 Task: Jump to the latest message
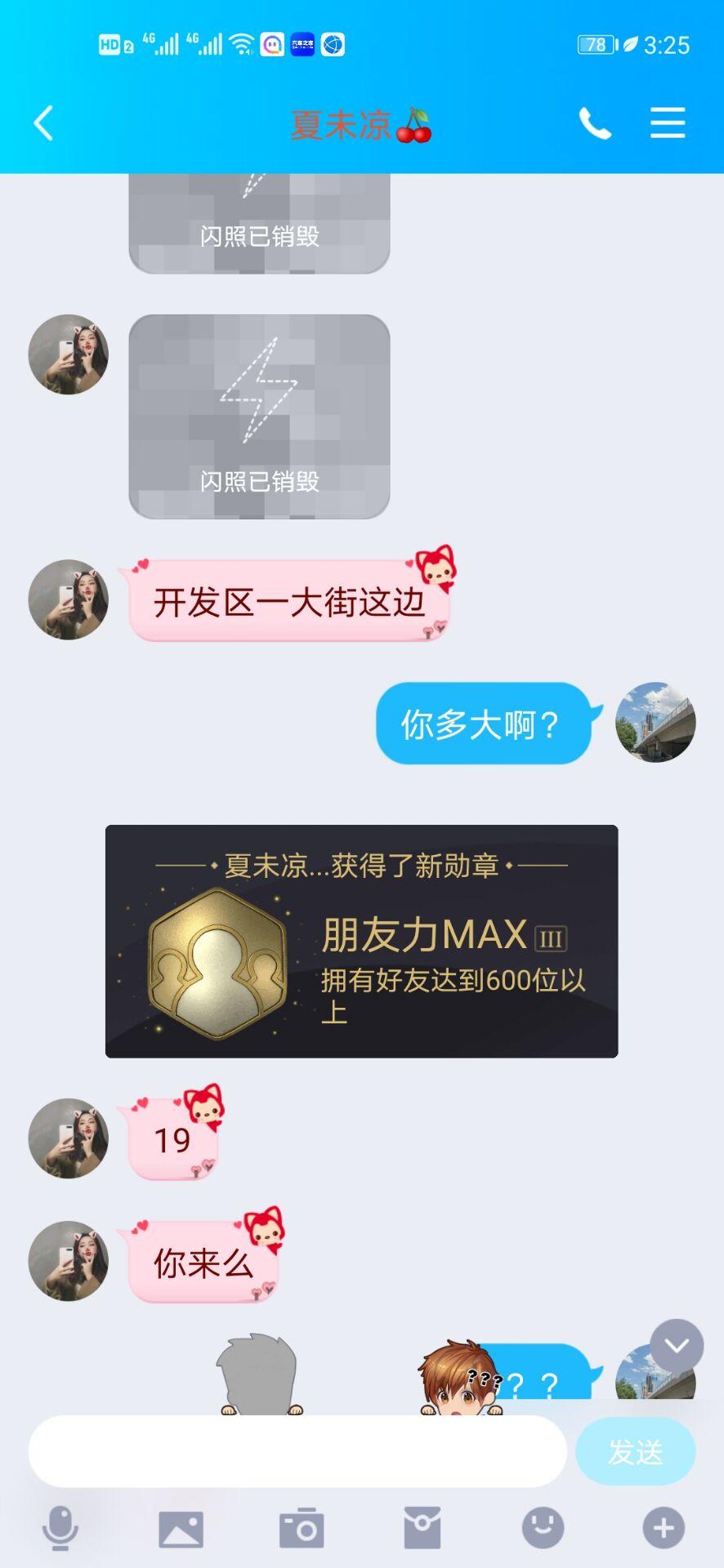[x=677, y=1345]
